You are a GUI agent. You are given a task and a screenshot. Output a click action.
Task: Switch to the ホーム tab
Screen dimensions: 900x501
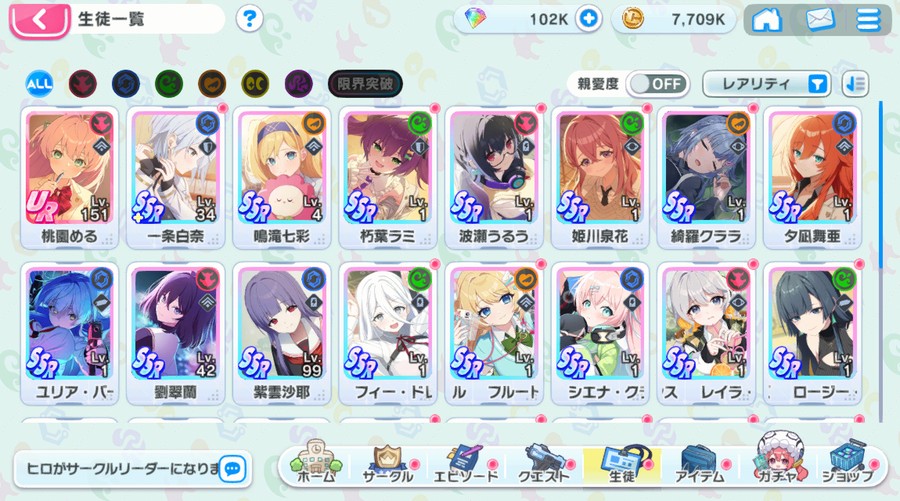pyautogui.click(x=316, y=463)
